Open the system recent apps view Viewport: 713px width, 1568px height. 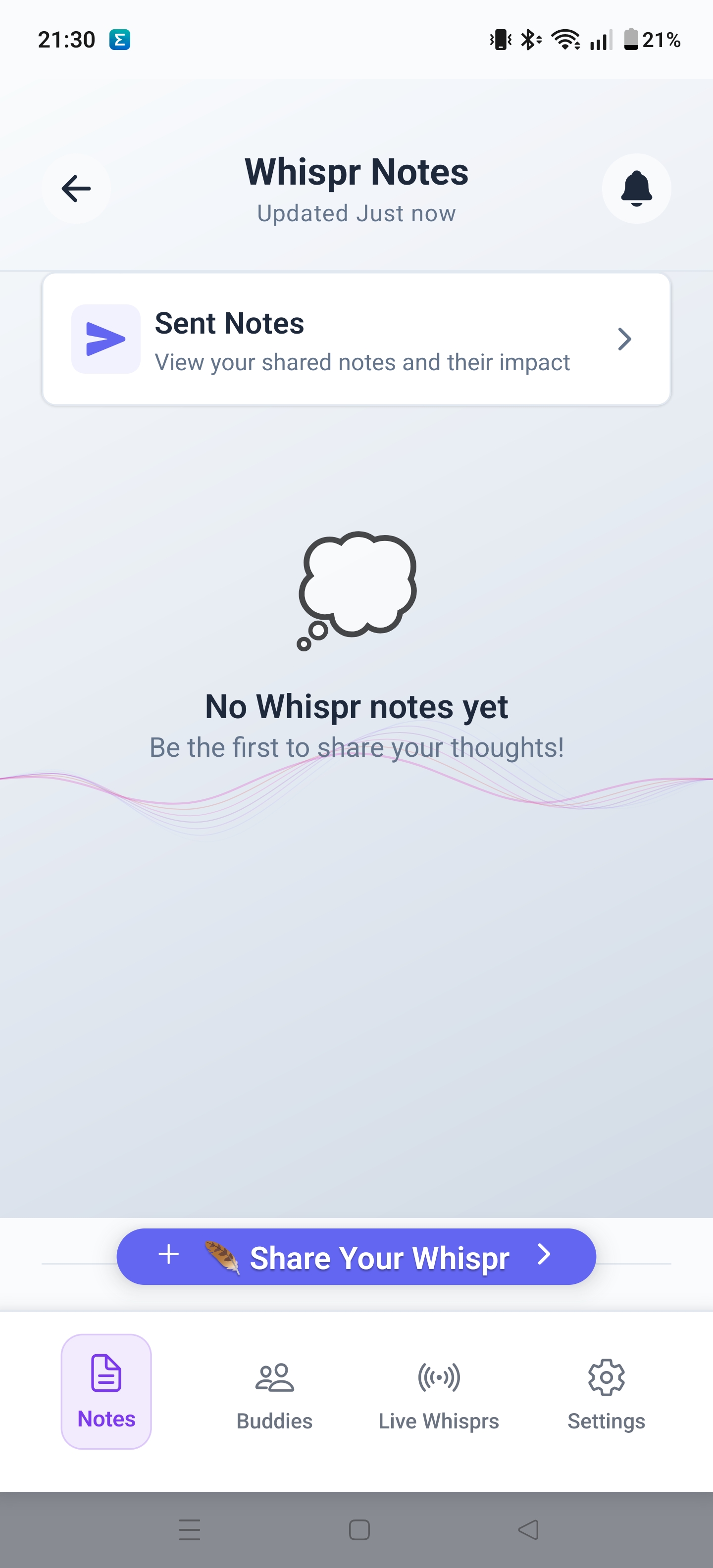(x=189, y=1530)
